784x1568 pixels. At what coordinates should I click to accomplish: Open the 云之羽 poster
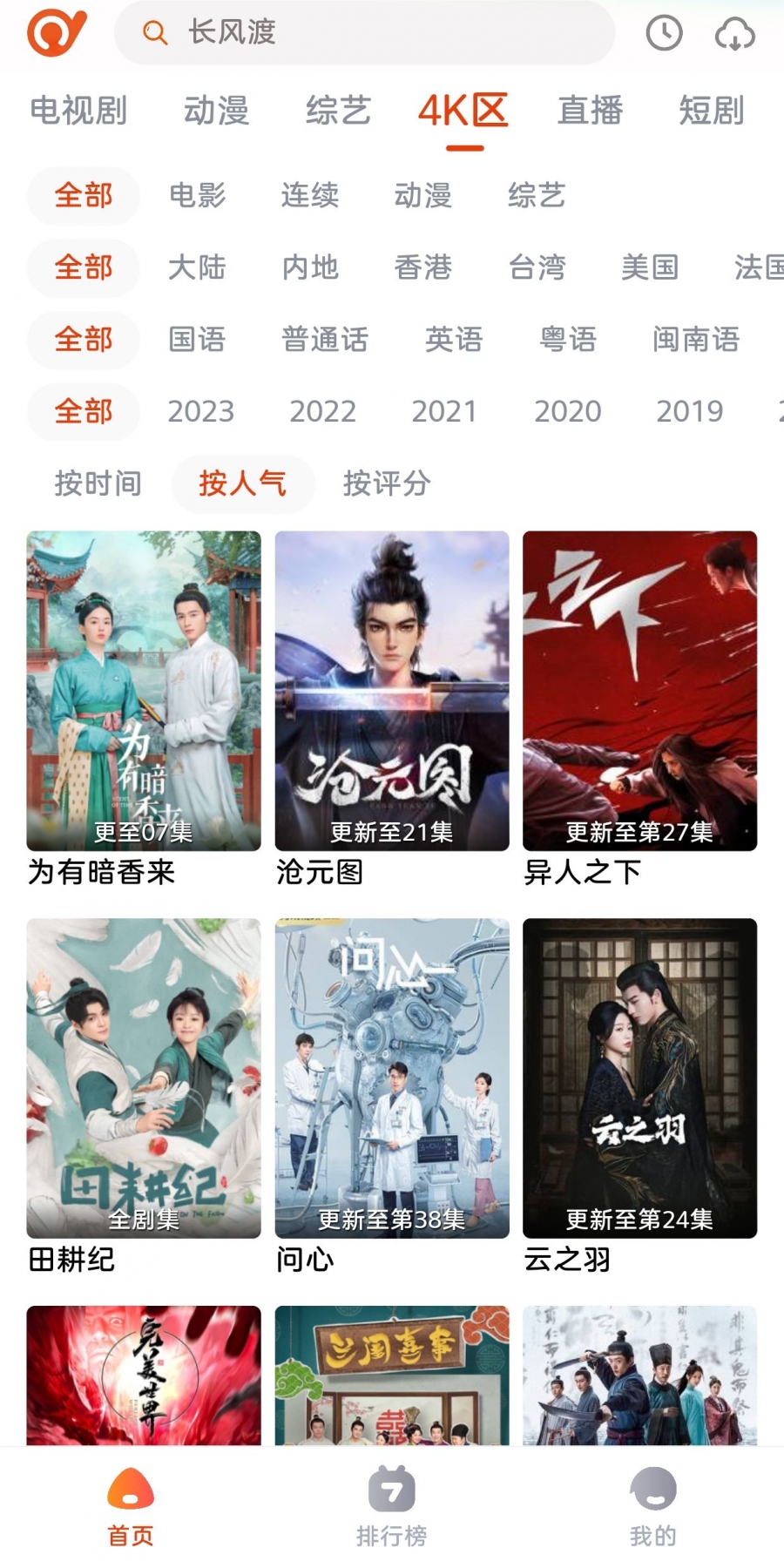tap(639, 1078)
